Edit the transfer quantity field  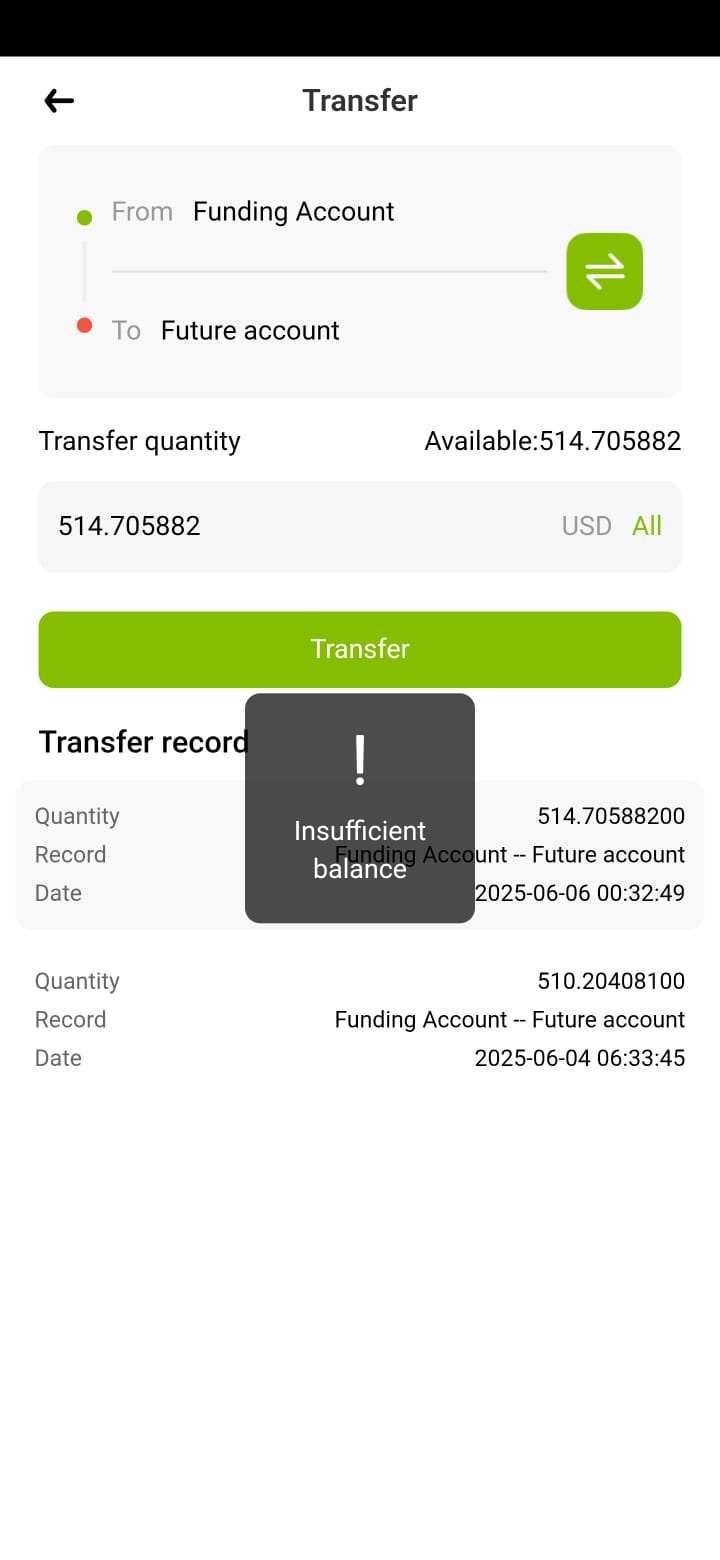[x=300, y=526]
